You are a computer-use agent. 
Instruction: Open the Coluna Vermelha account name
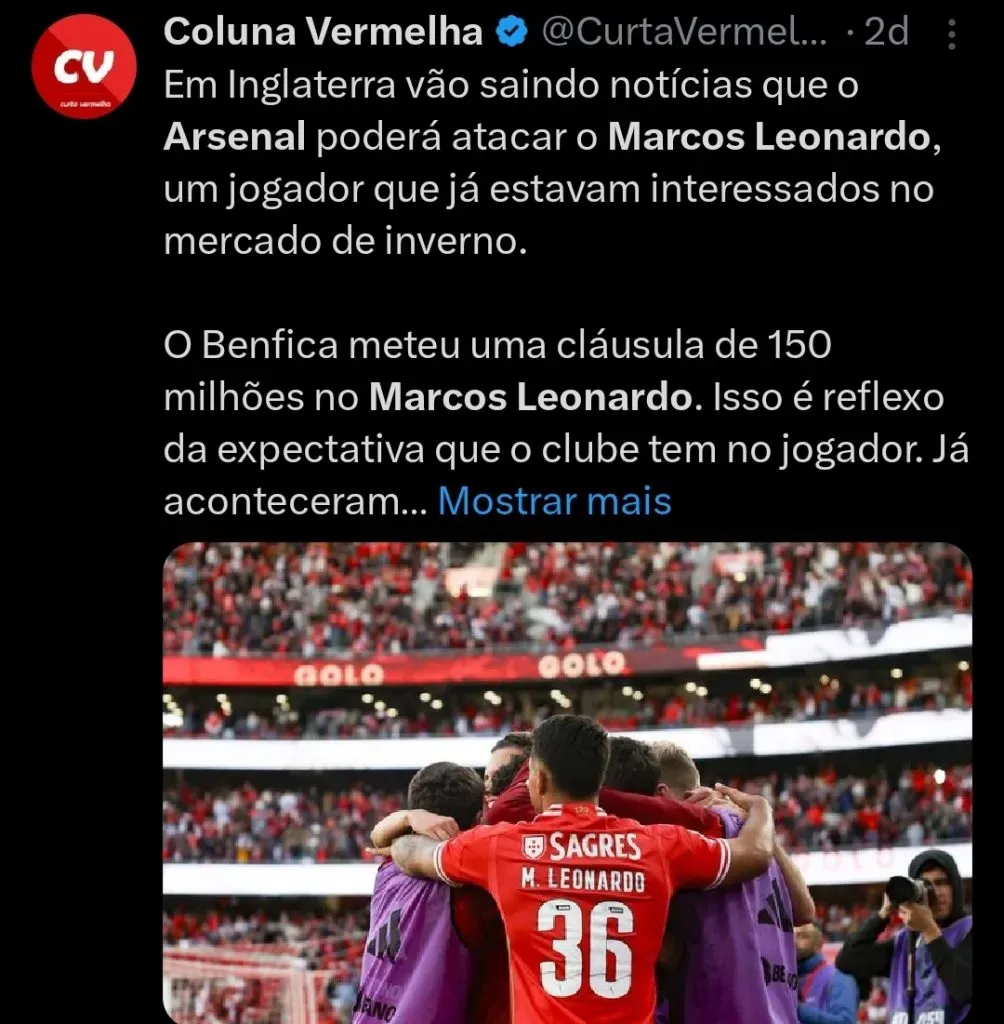pyautogui.click(x=323, y=33)
